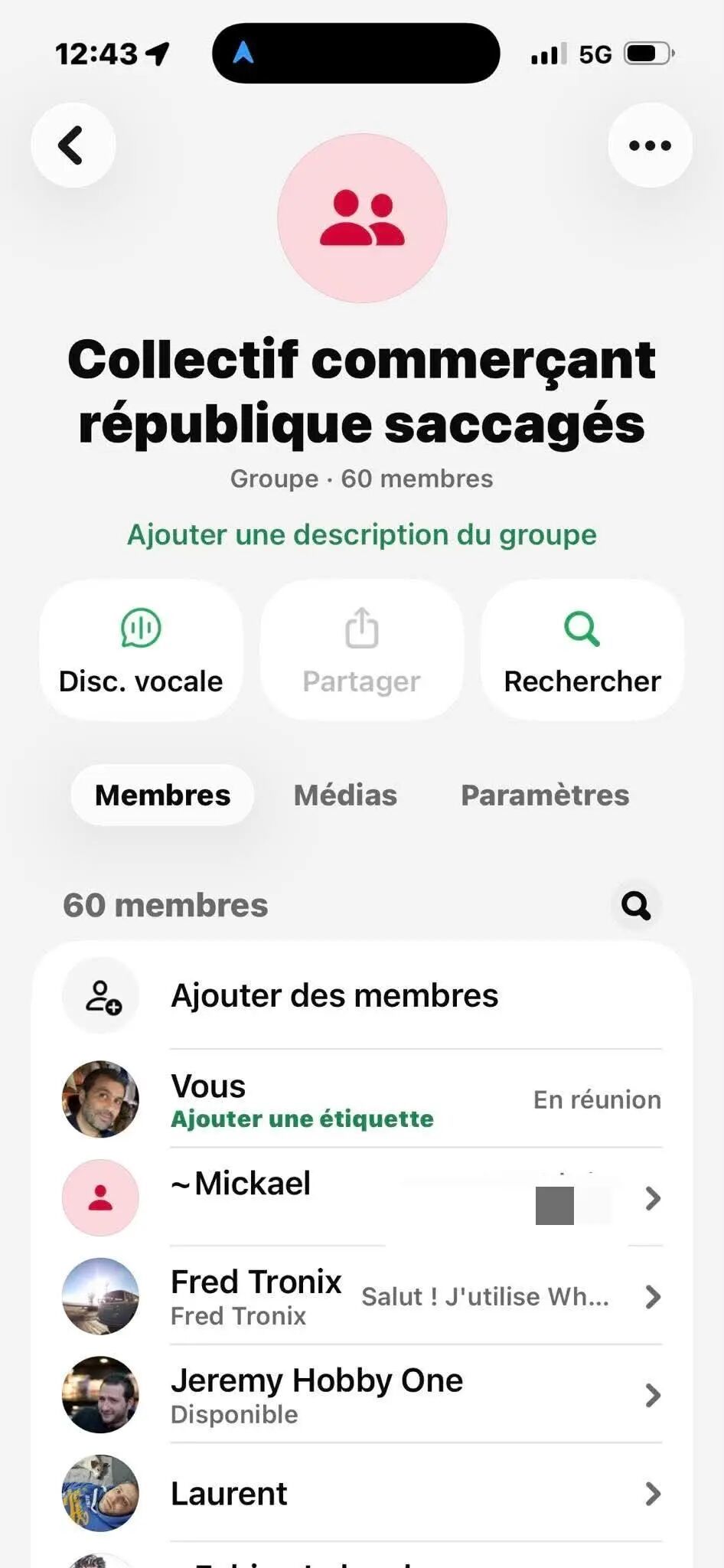Image resolution: width=724 pixels, height=1568 pixels.
Task: Switch to the Médias tab
Action: pyautogui.click(x=345, y=795)
